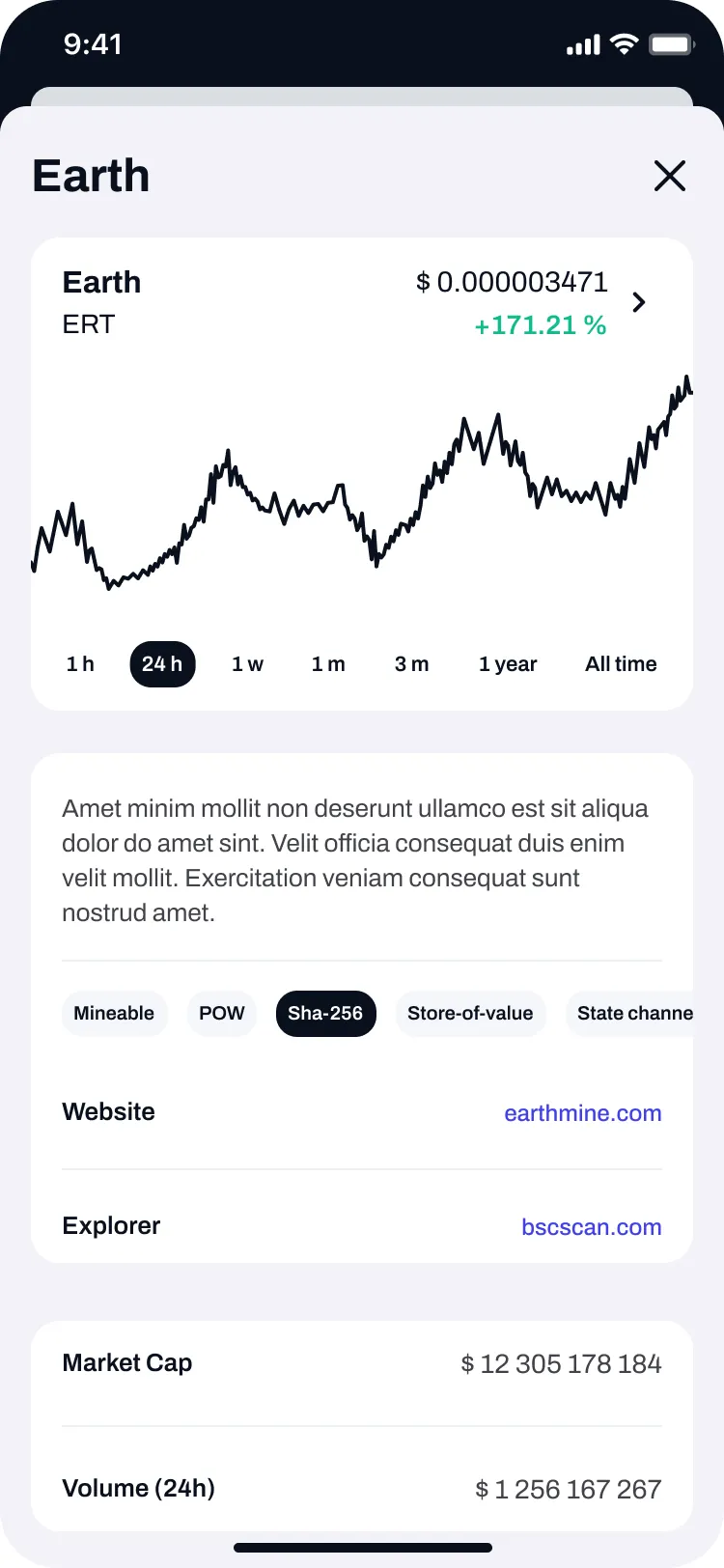The image size is (724, 1568).
Task: Show the 1 m chart range
Action: pyautogui.click(x=328, y=664)
